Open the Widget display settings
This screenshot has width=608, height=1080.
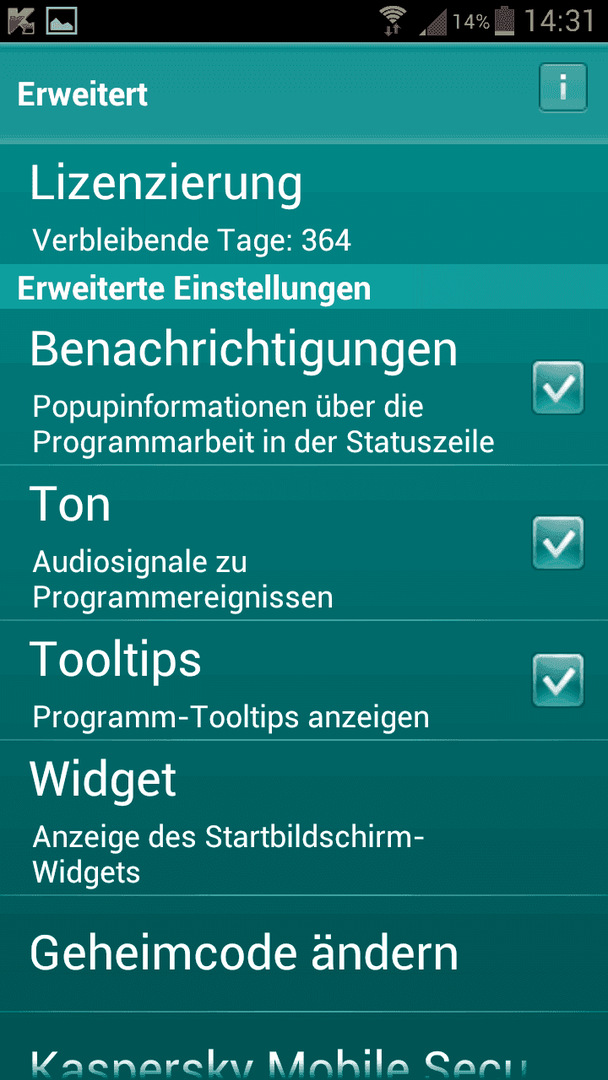coord(304,818)
